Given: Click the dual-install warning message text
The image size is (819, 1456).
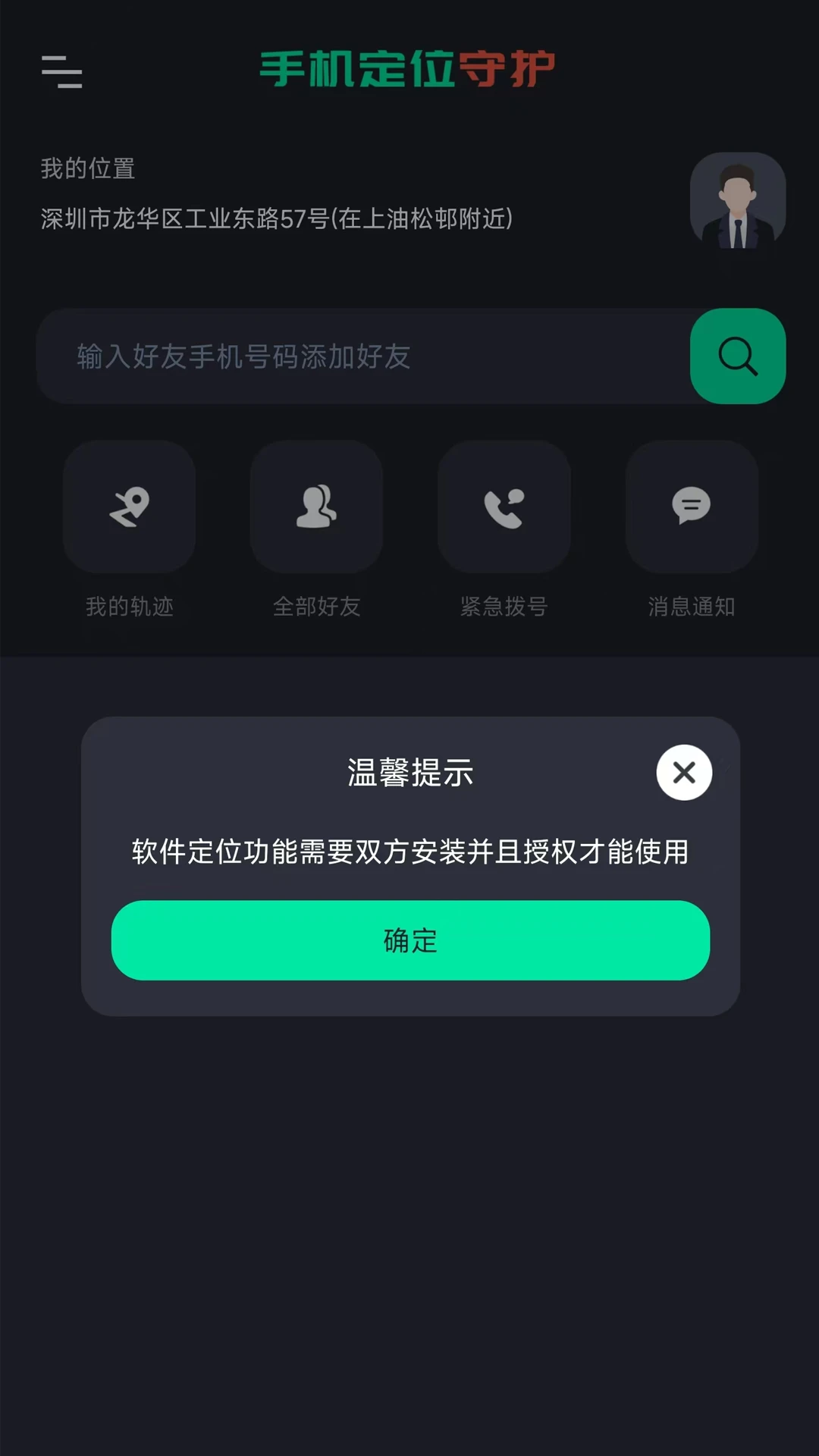Looking at the screenshot, I should click(x=409, y=853).
